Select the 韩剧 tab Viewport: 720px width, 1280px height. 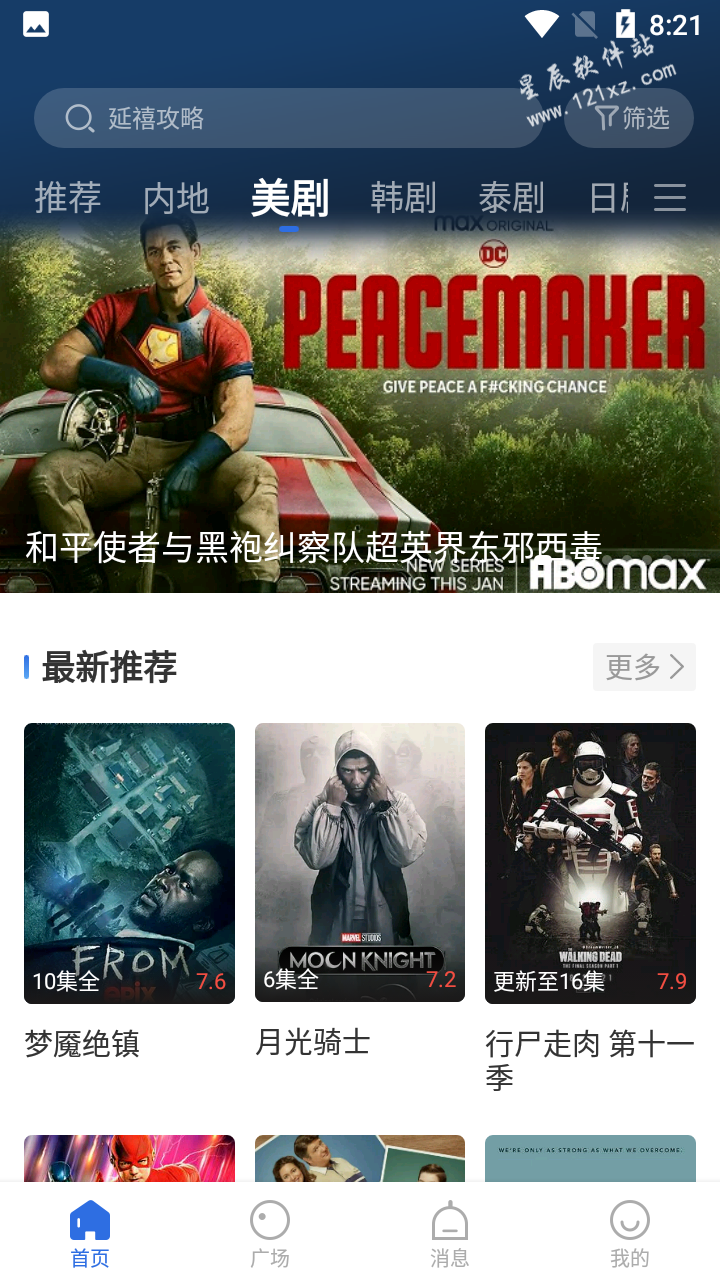point(403,198)
